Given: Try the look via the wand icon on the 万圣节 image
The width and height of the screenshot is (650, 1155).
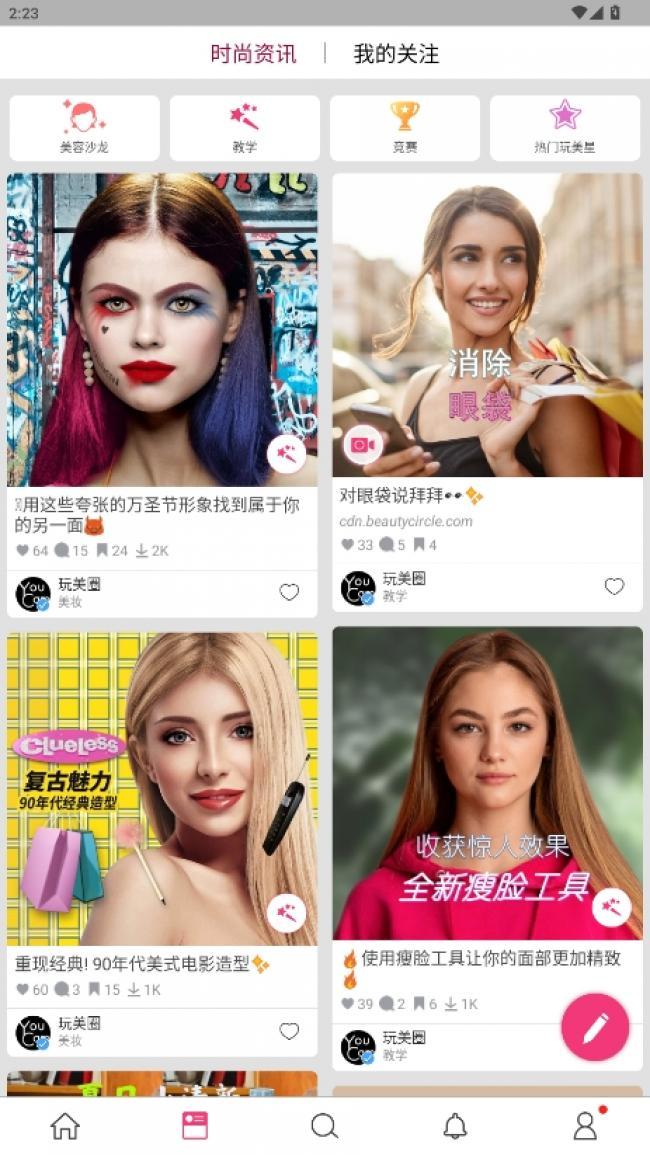Looking at the screenshot, I should click(x=287, y=455).
